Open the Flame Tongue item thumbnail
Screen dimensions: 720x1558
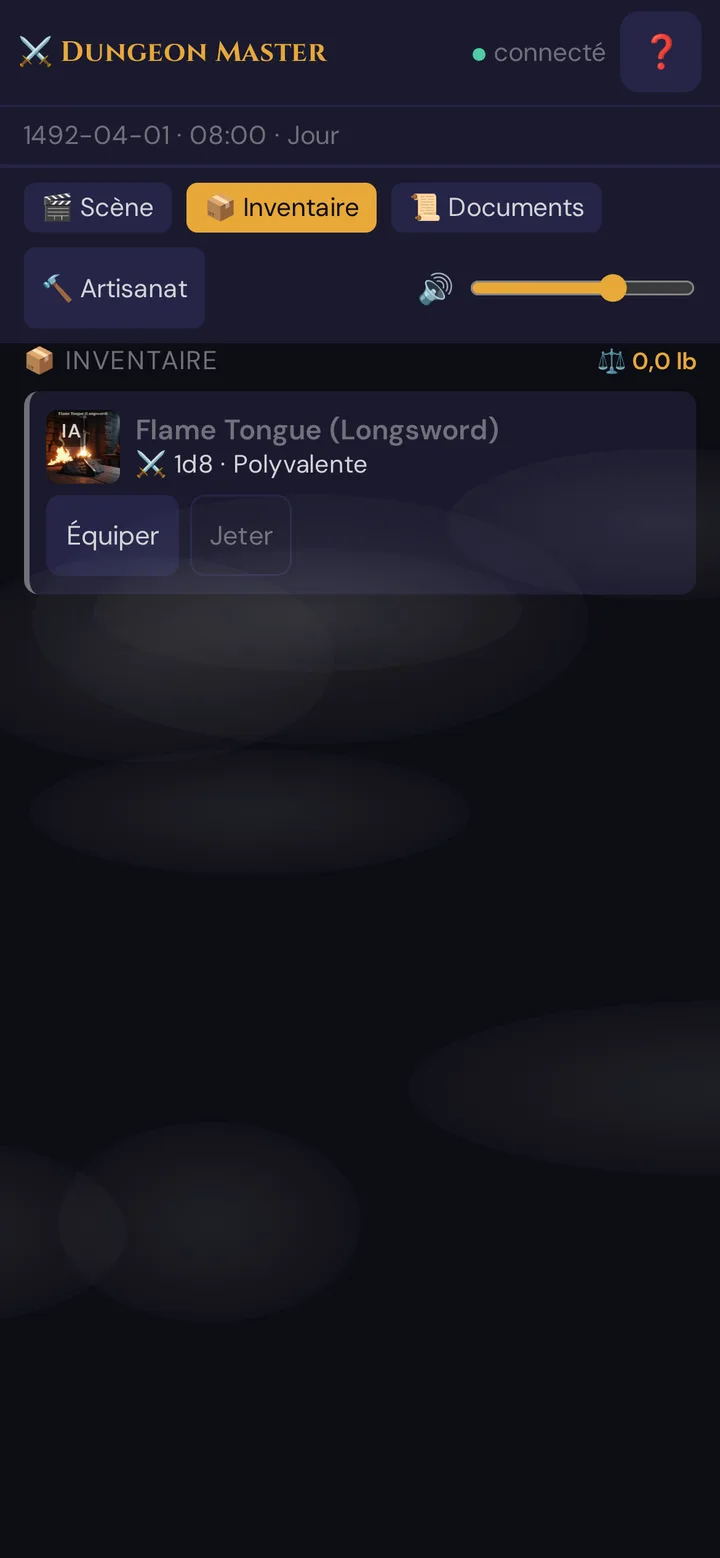pos(84,447)
